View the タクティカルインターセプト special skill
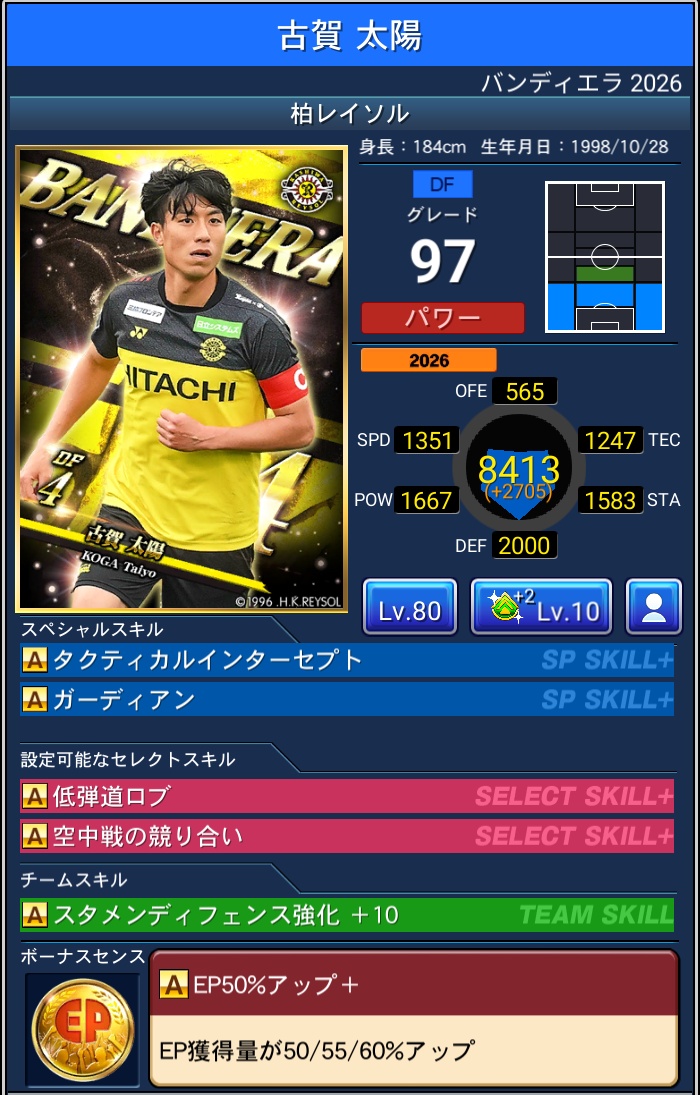Viewport: 700px width, 1095px height. (x=346, y=660)
